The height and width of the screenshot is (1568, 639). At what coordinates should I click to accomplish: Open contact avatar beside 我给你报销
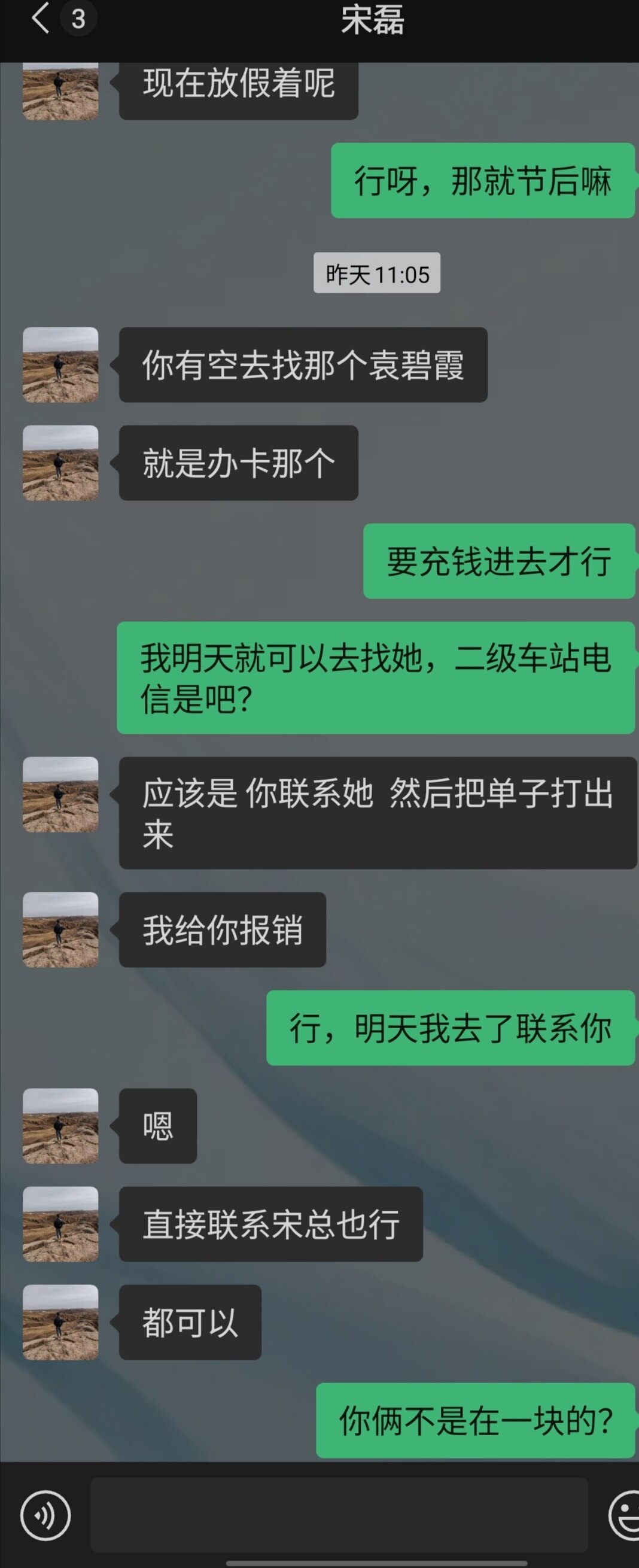coord(60,929)
